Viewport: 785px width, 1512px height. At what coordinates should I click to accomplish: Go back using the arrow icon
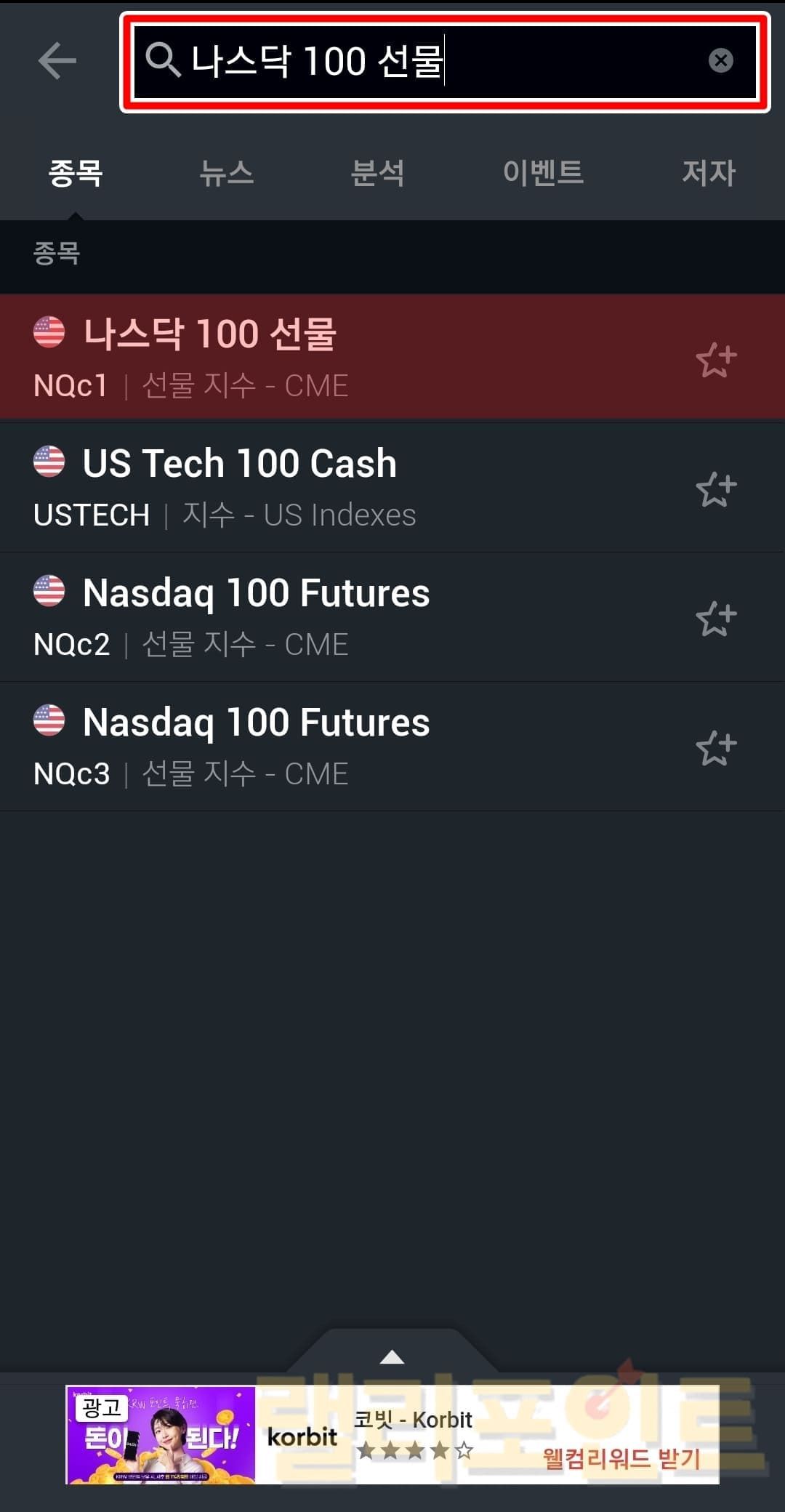click(57, 60)
